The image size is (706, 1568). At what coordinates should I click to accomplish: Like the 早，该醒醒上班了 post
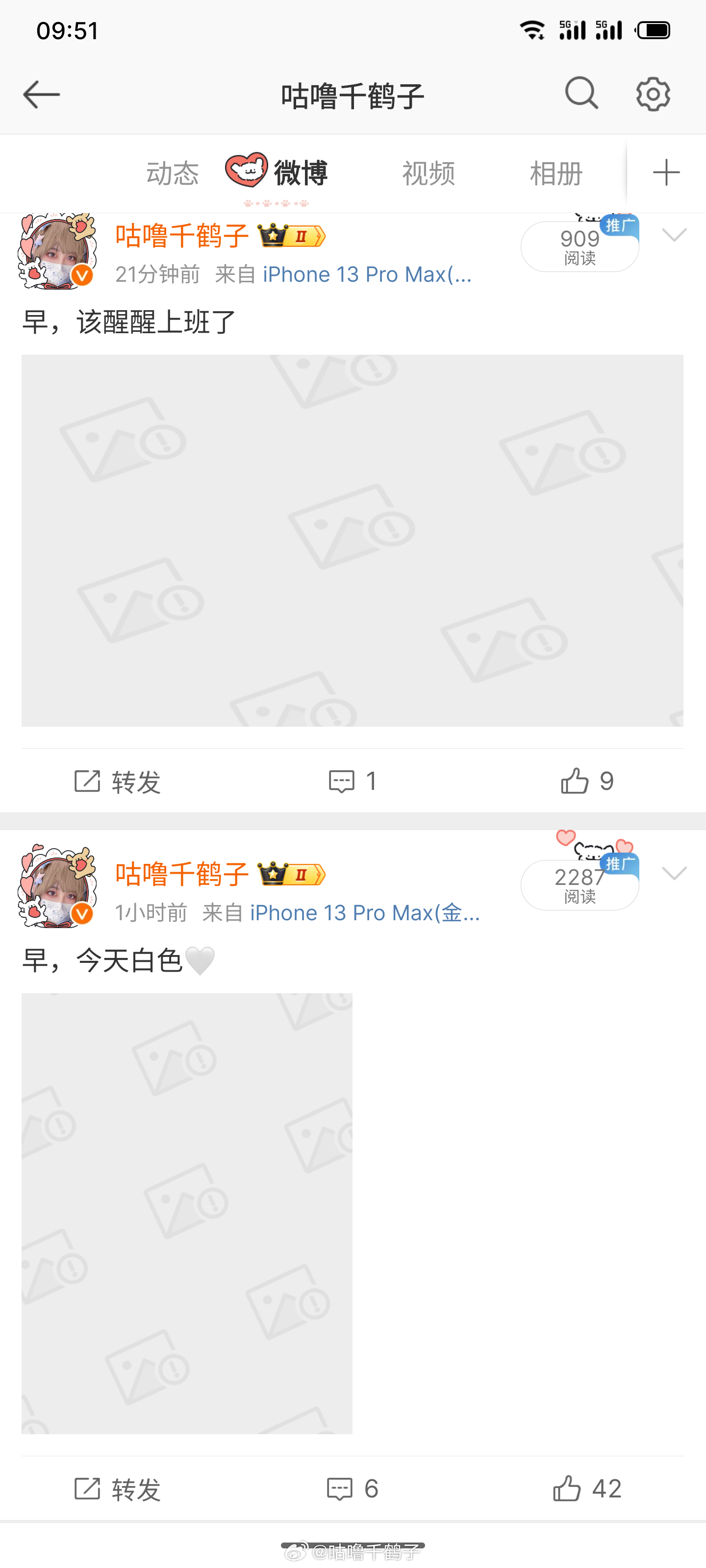point(586,781)
